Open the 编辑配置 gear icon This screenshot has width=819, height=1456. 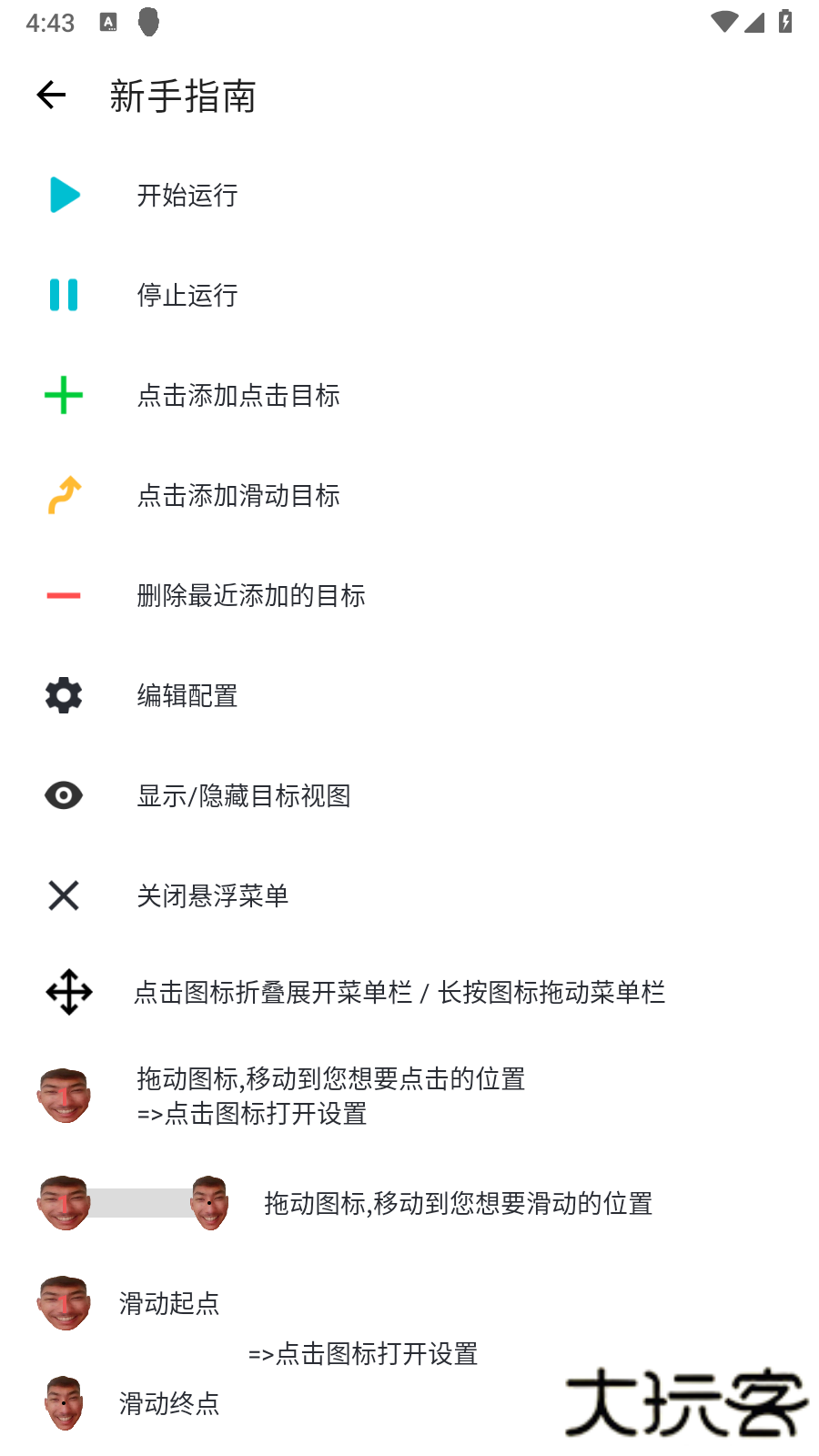[62, 695]
